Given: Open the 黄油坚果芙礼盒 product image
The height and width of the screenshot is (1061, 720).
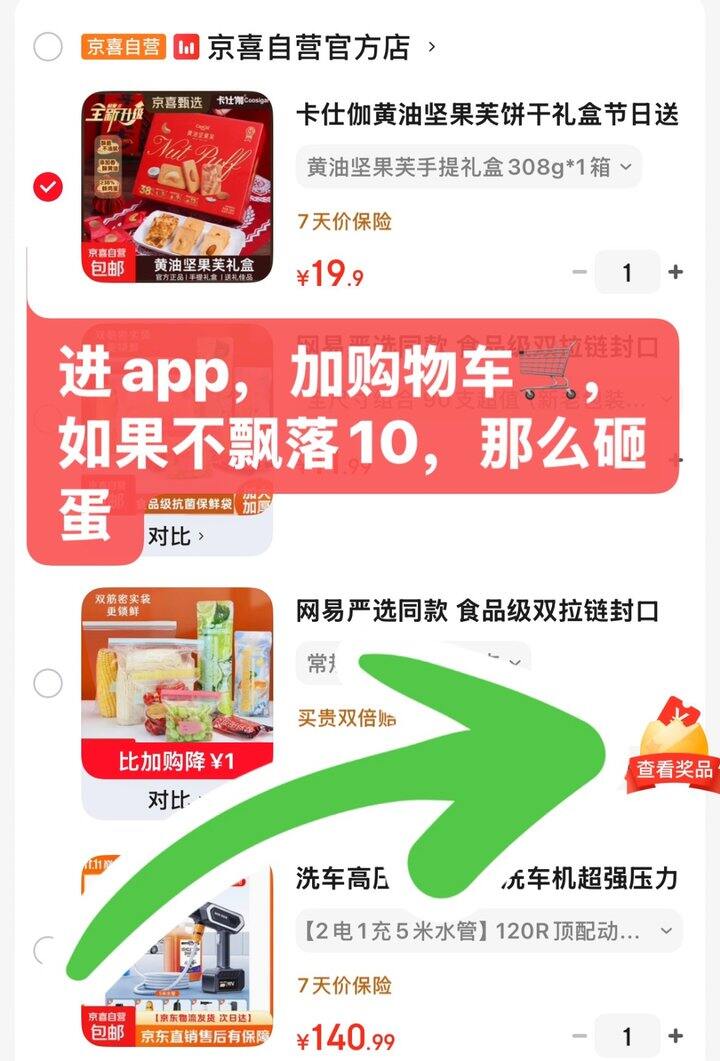Looking at the screenshot, I should 177,187.
